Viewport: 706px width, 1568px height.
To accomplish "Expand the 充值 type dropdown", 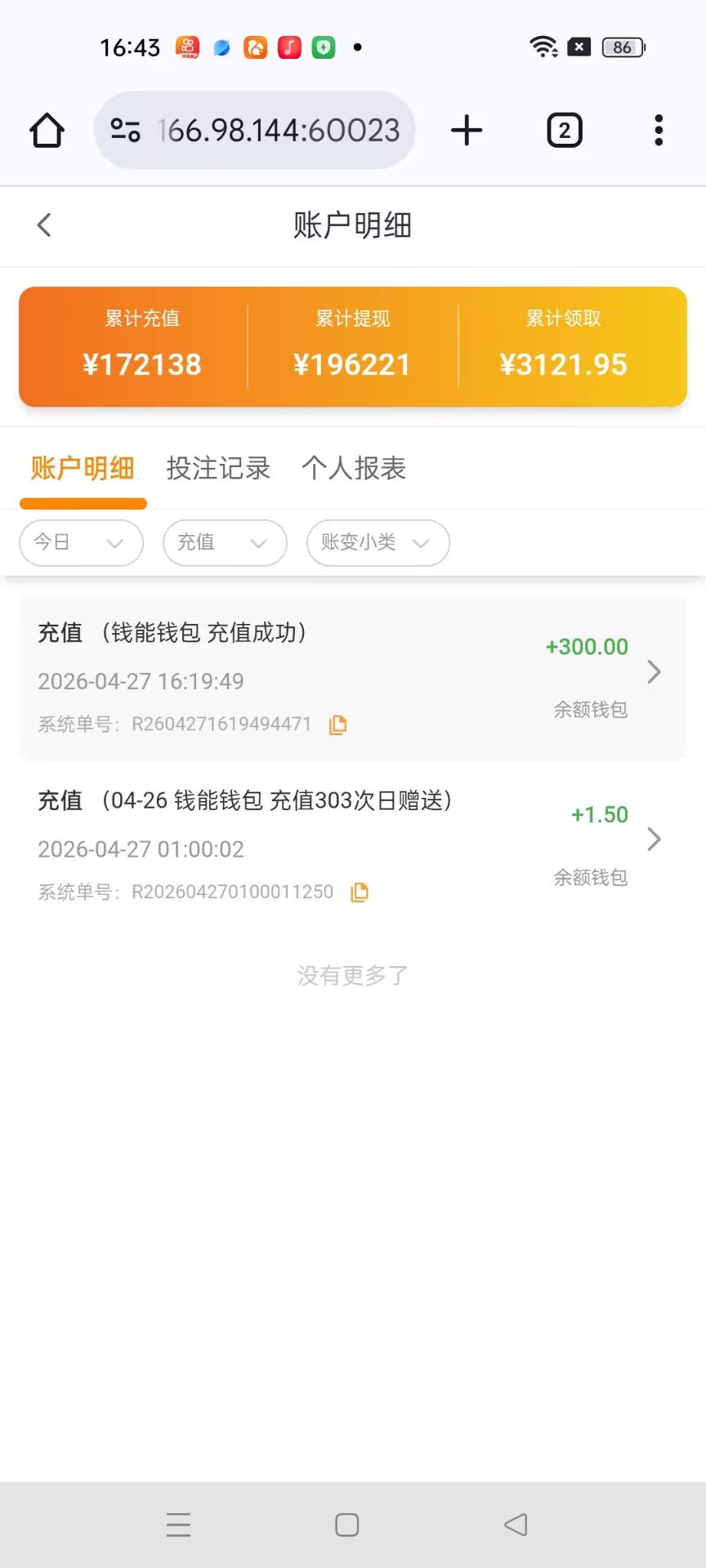I will 225,542.
